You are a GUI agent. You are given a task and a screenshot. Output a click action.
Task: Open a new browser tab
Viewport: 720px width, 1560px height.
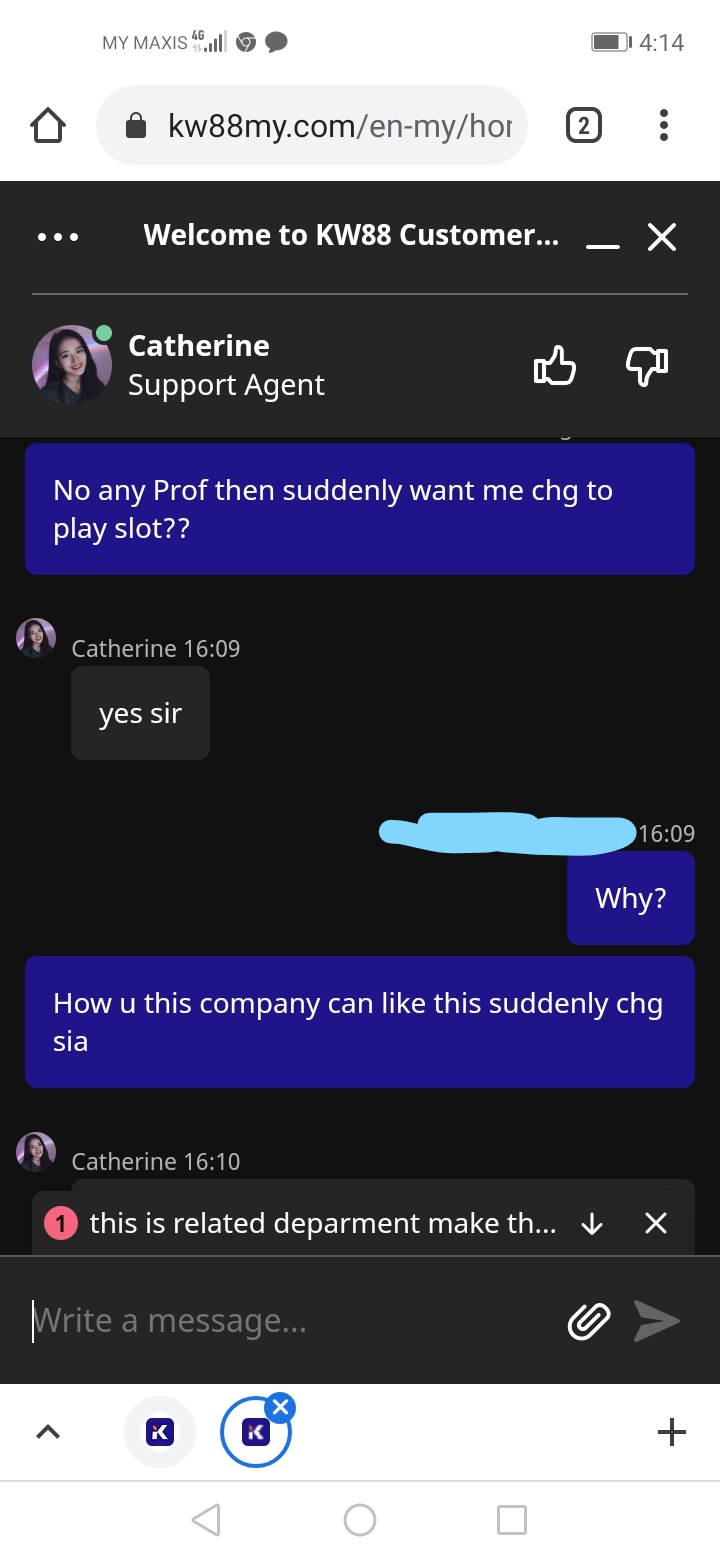(x=672, y=1432)
